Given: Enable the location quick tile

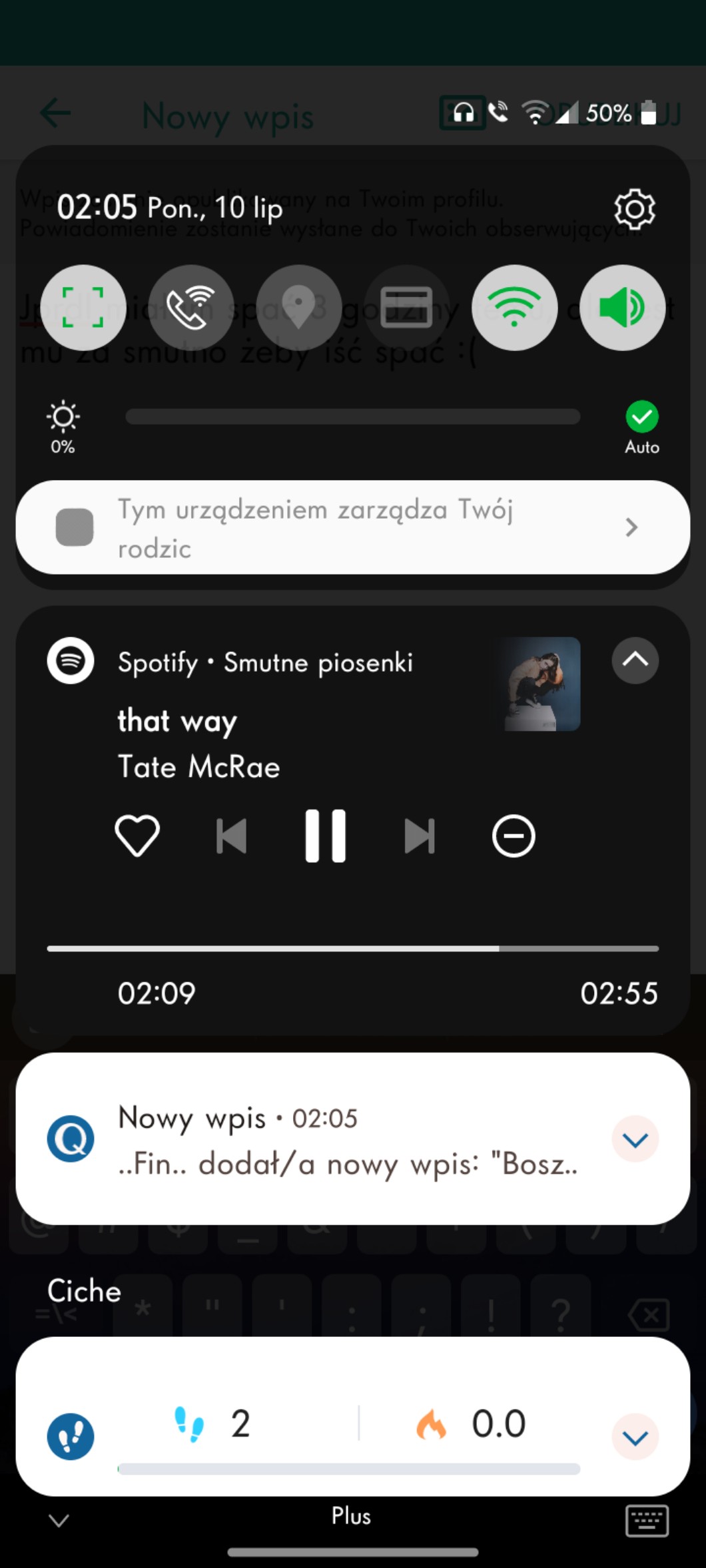Looking at the screenshot, I should point(299,308).
